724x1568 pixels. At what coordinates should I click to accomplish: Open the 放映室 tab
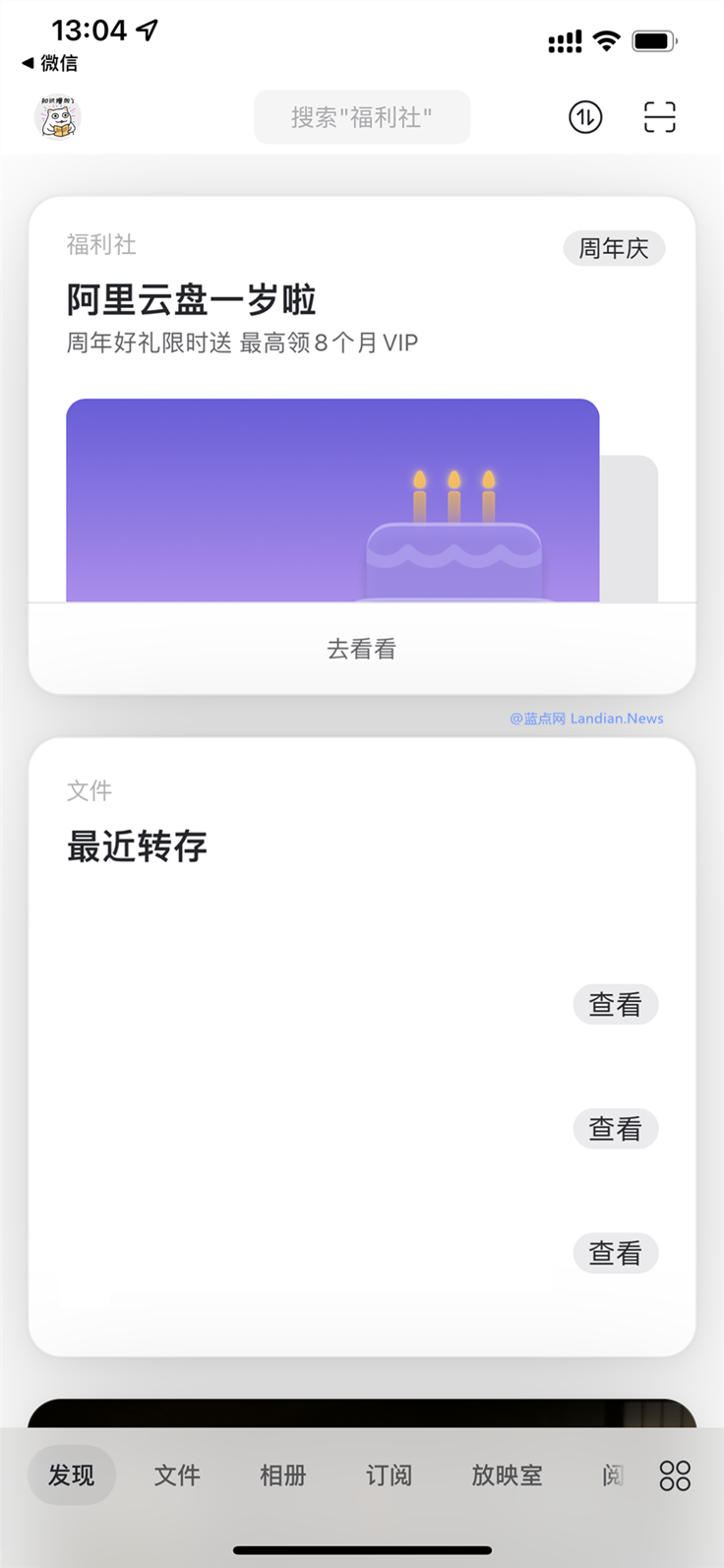pos(507,1474)
